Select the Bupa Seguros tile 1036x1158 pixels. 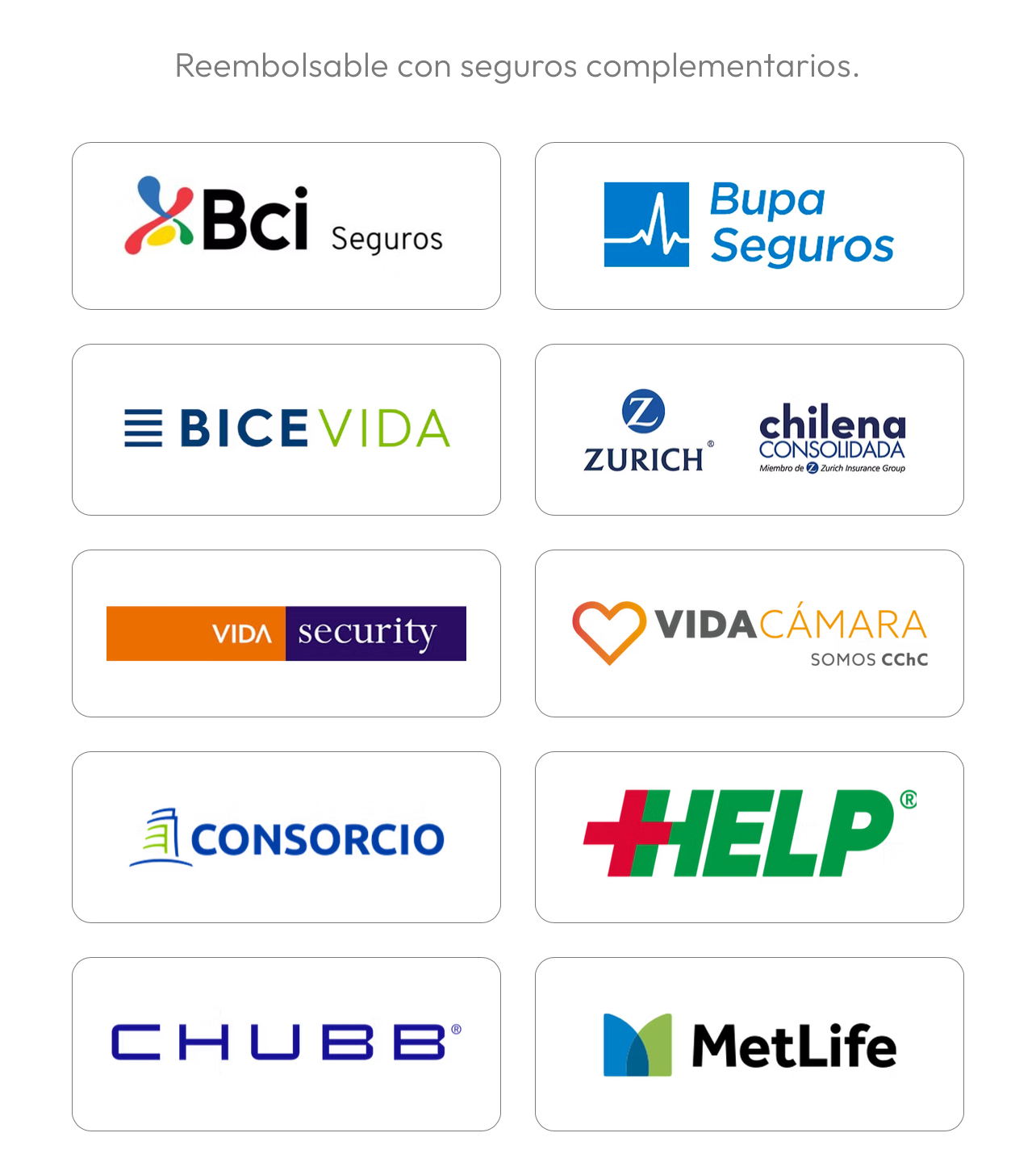749,226
